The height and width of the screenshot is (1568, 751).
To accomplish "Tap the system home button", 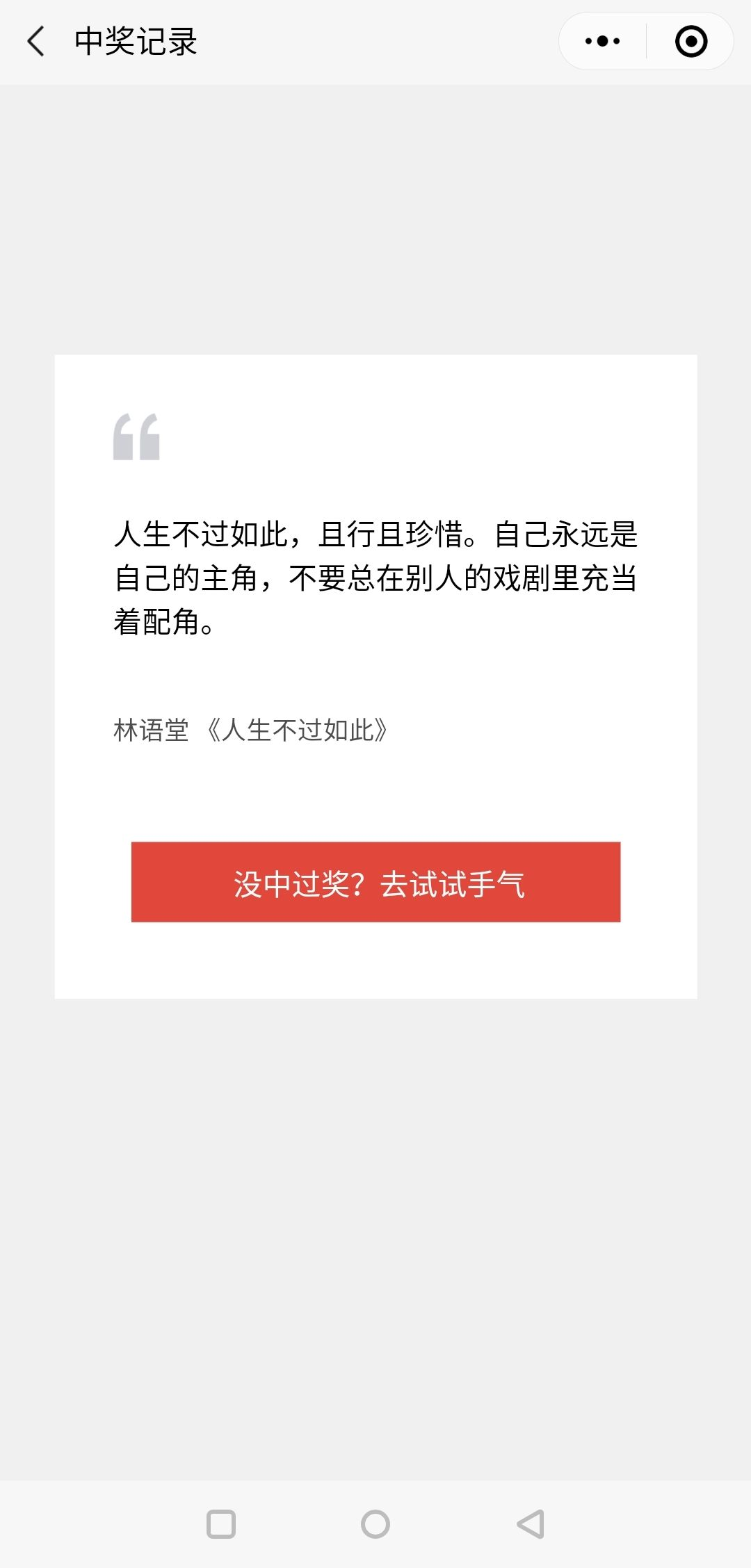I will (375, 1524).
